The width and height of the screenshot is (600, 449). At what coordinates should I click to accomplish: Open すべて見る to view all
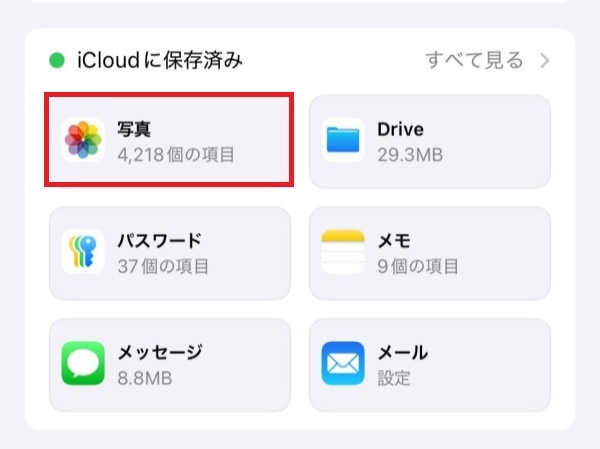tap(486, 60)
